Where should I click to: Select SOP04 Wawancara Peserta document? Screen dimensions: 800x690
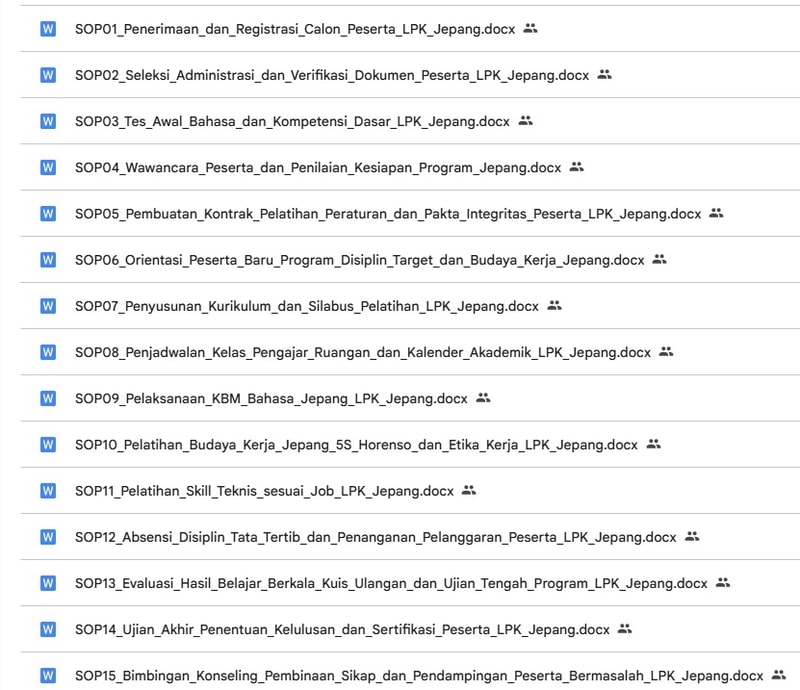(x=318, y=167)
